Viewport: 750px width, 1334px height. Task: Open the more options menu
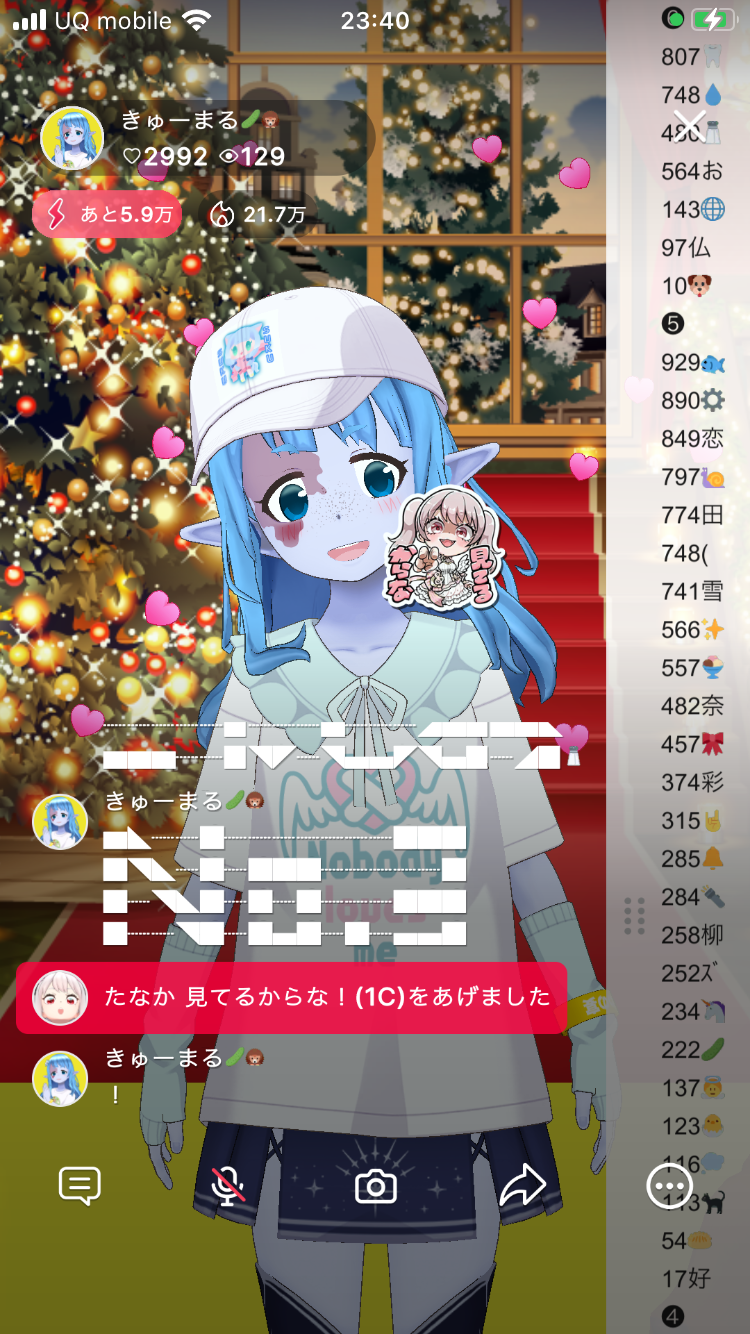coord(668,1186)
